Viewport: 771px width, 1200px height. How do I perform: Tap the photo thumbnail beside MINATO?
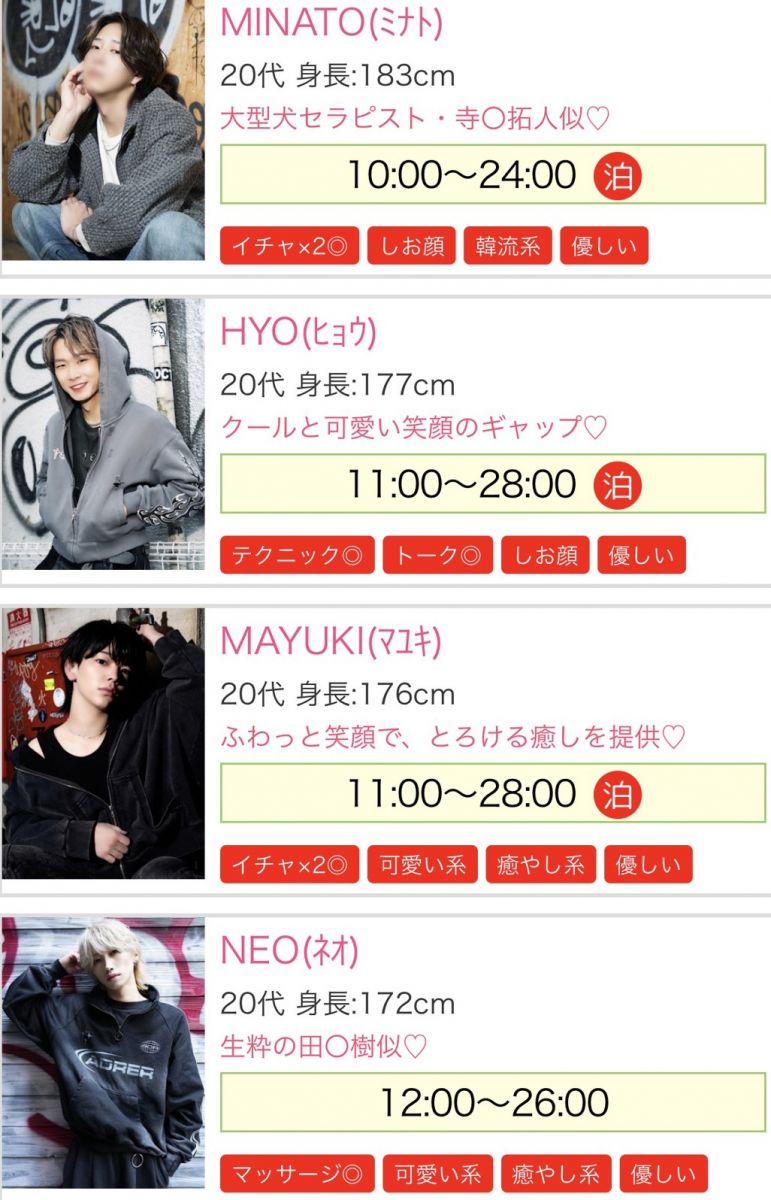pos(102,130)
